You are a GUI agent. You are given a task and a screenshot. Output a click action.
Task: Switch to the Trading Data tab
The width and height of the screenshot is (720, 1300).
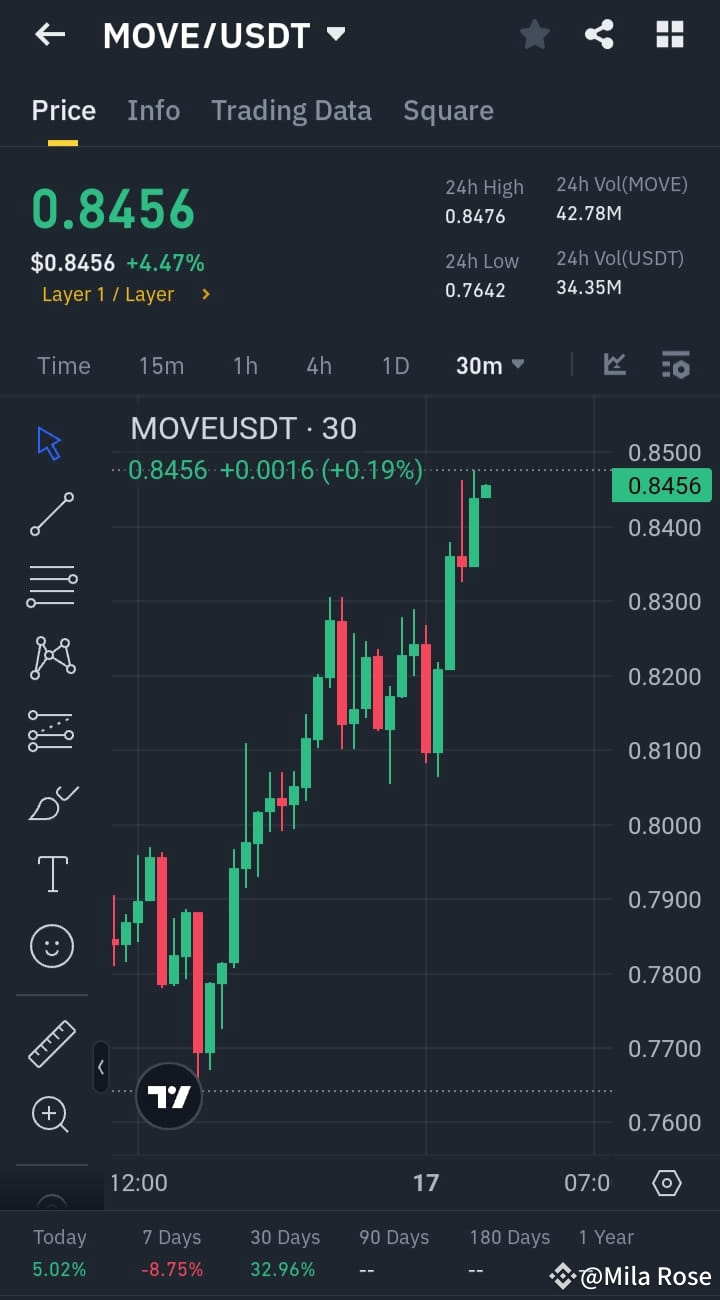[x=291, y=110]
